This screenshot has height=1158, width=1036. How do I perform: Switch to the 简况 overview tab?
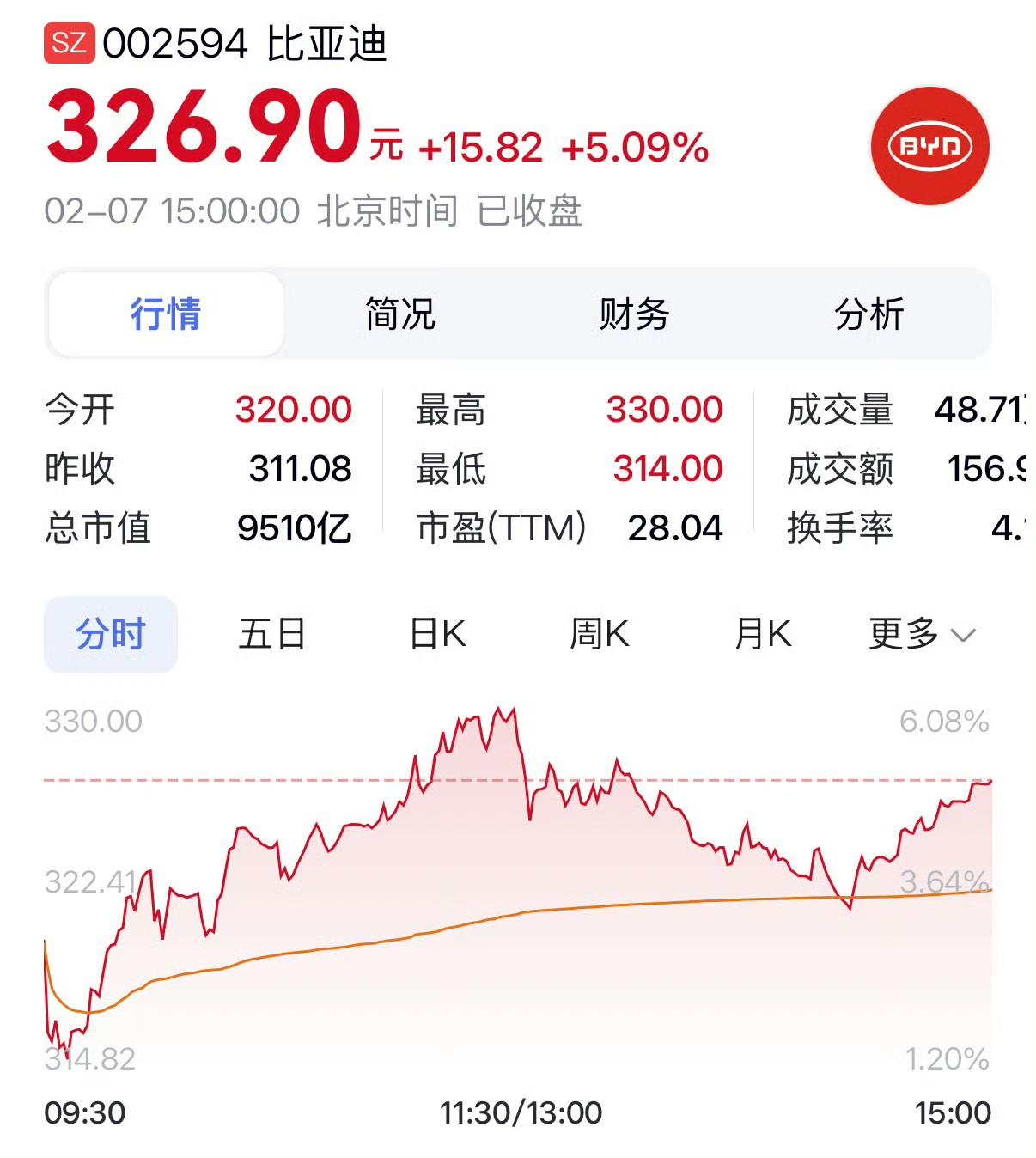click(x=399, y=314)
